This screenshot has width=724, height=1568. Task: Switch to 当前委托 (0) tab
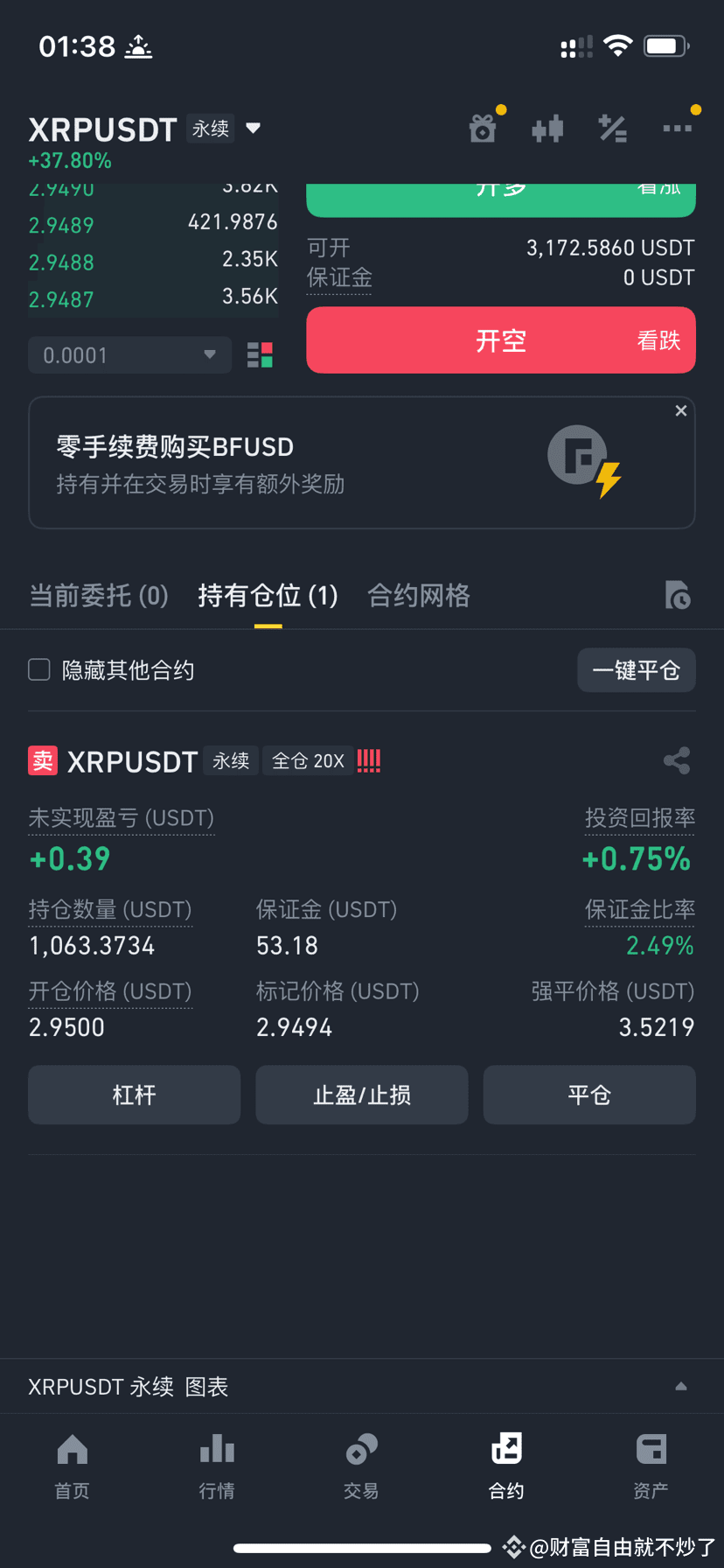(x=98, y=595)
